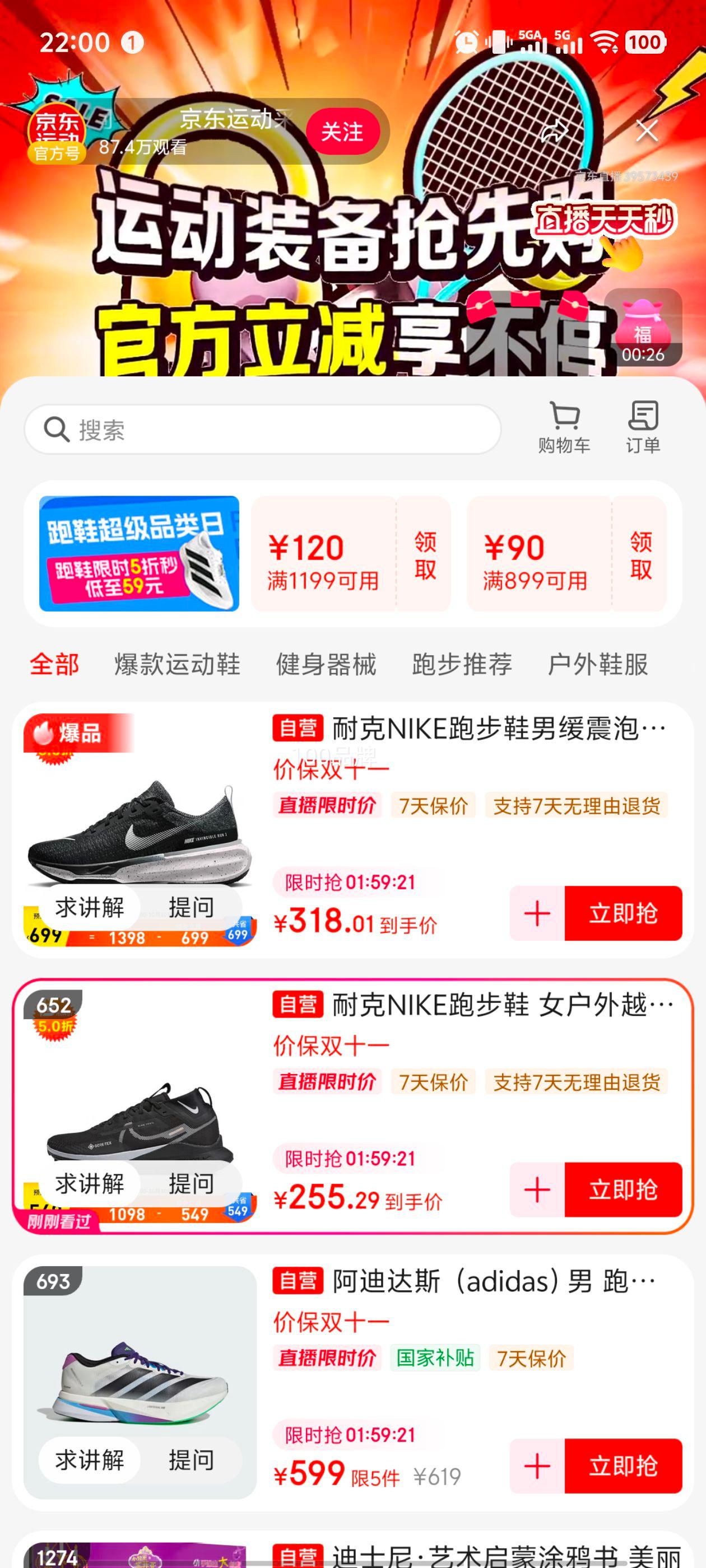Ask a question about the ¥318.01 Nike shoes

(x=191, y=907)
